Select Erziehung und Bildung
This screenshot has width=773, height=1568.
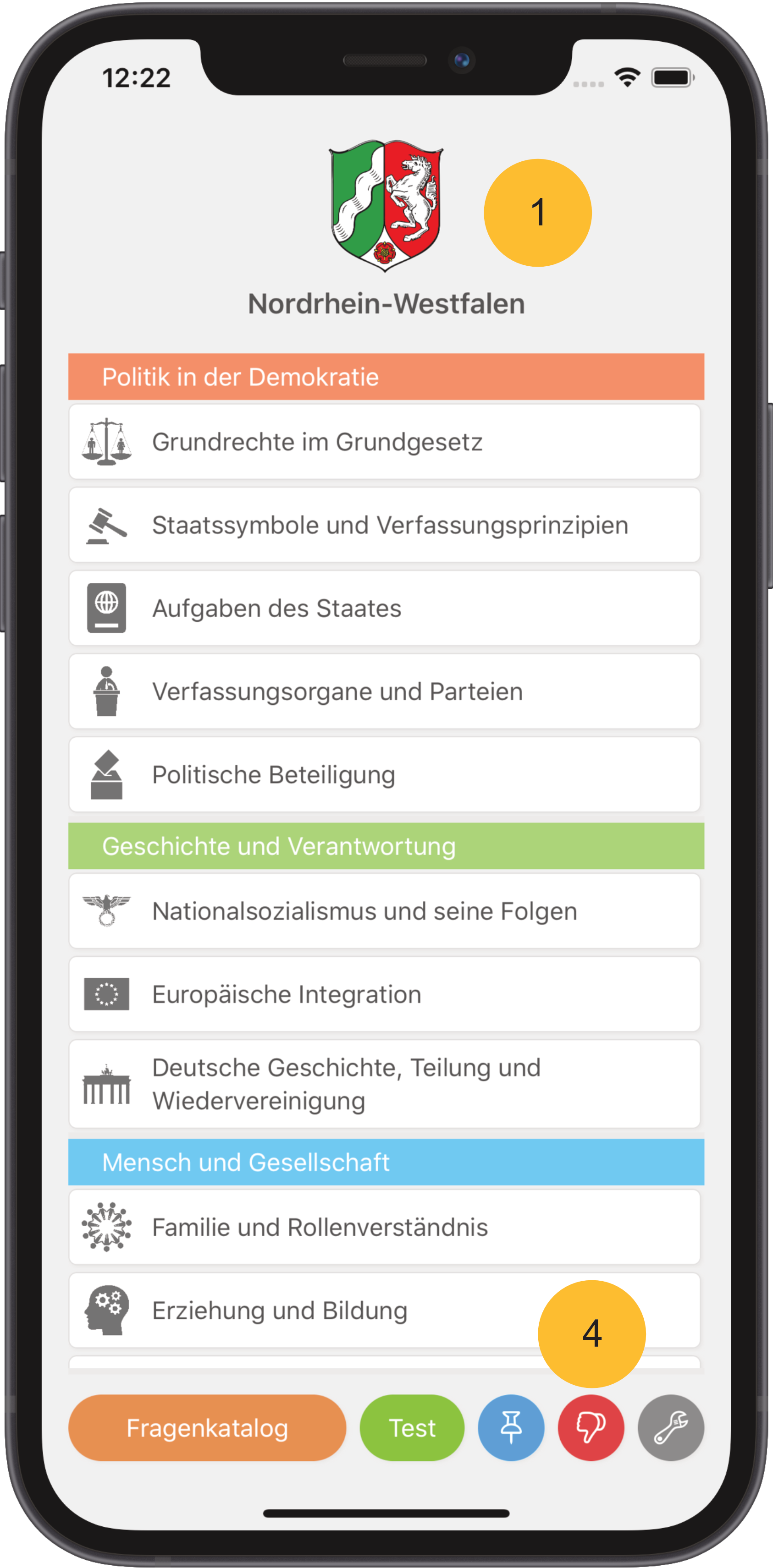384,1310
